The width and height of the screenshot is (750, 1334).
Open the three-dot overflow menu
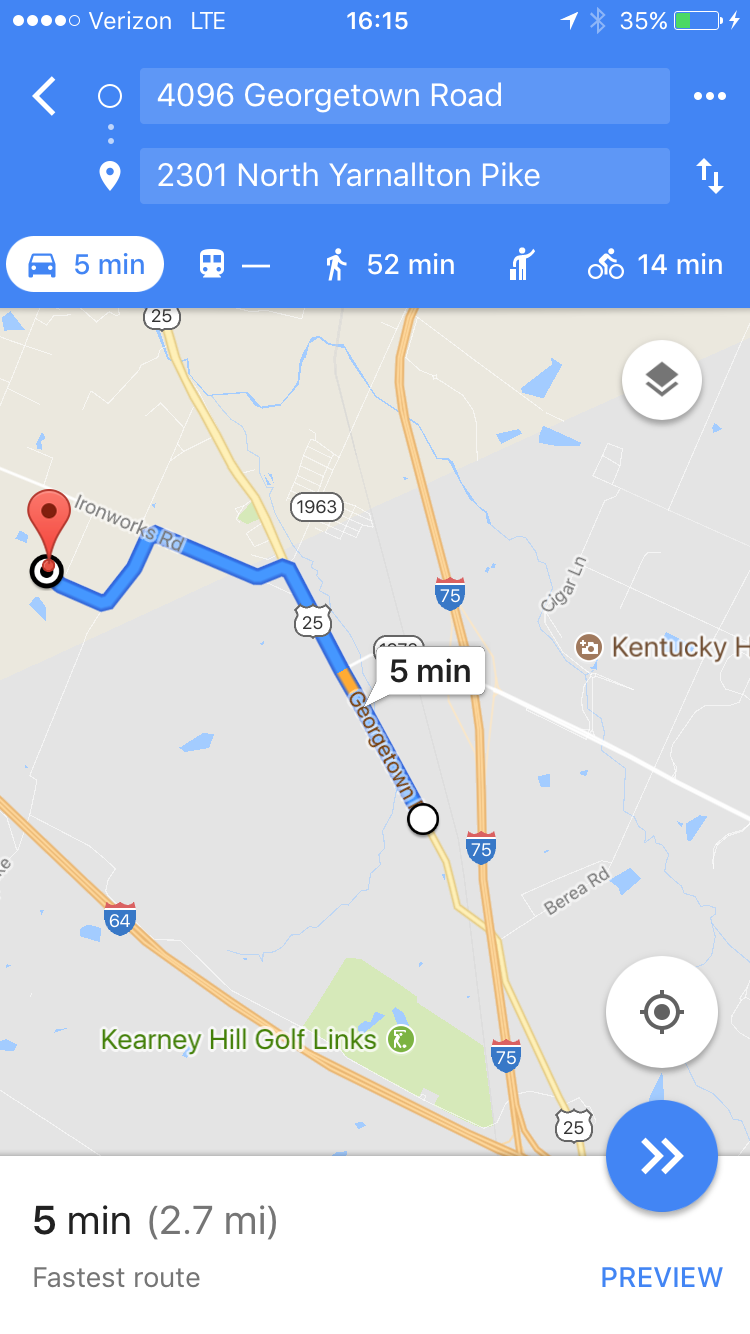(709, 96)
